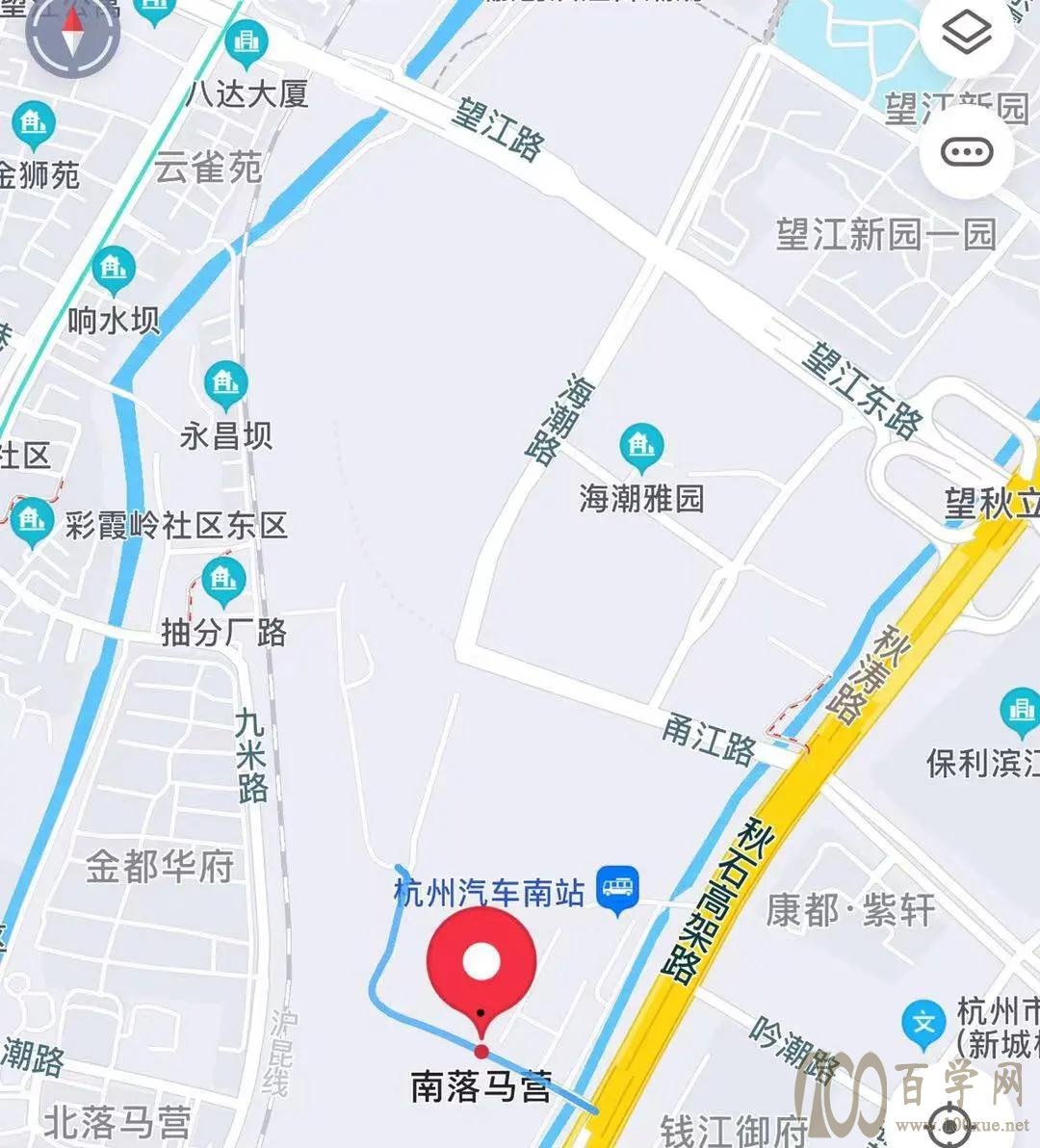This screenshot has height=1148, width=1040.
Task: Open the three-dot more options button
Action: click(966, 152)
